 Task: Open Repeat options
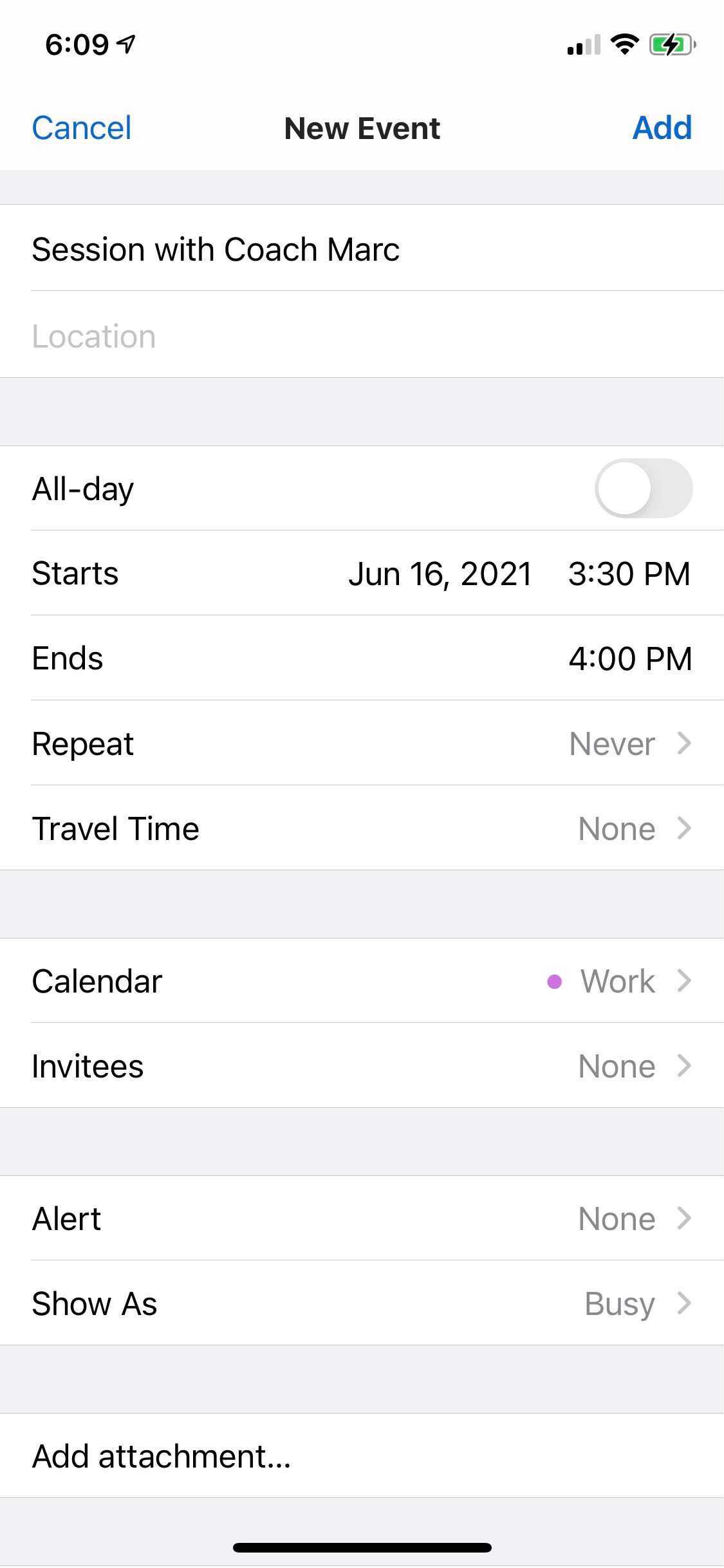tap(362, 743)
